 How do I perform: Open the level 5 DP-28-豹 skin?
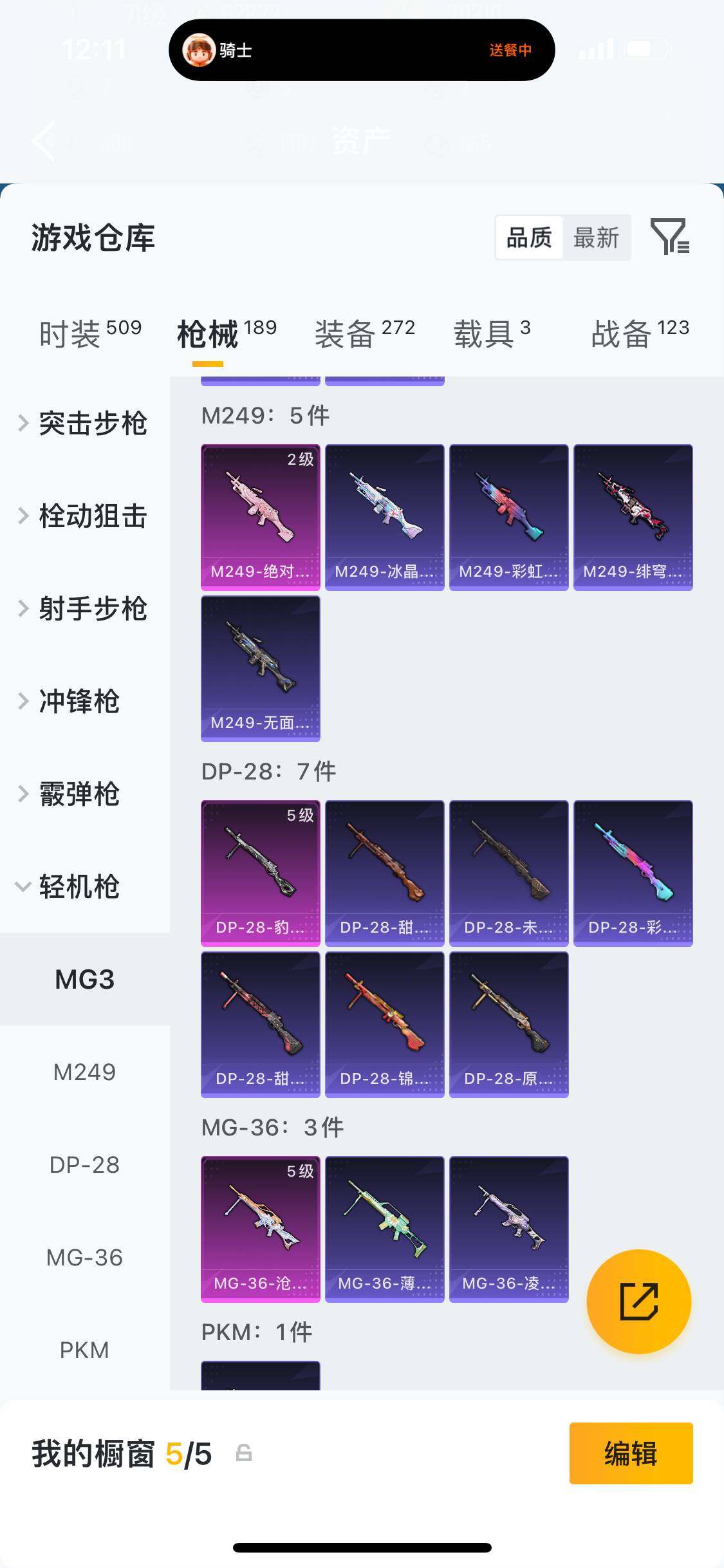(261, 873)
